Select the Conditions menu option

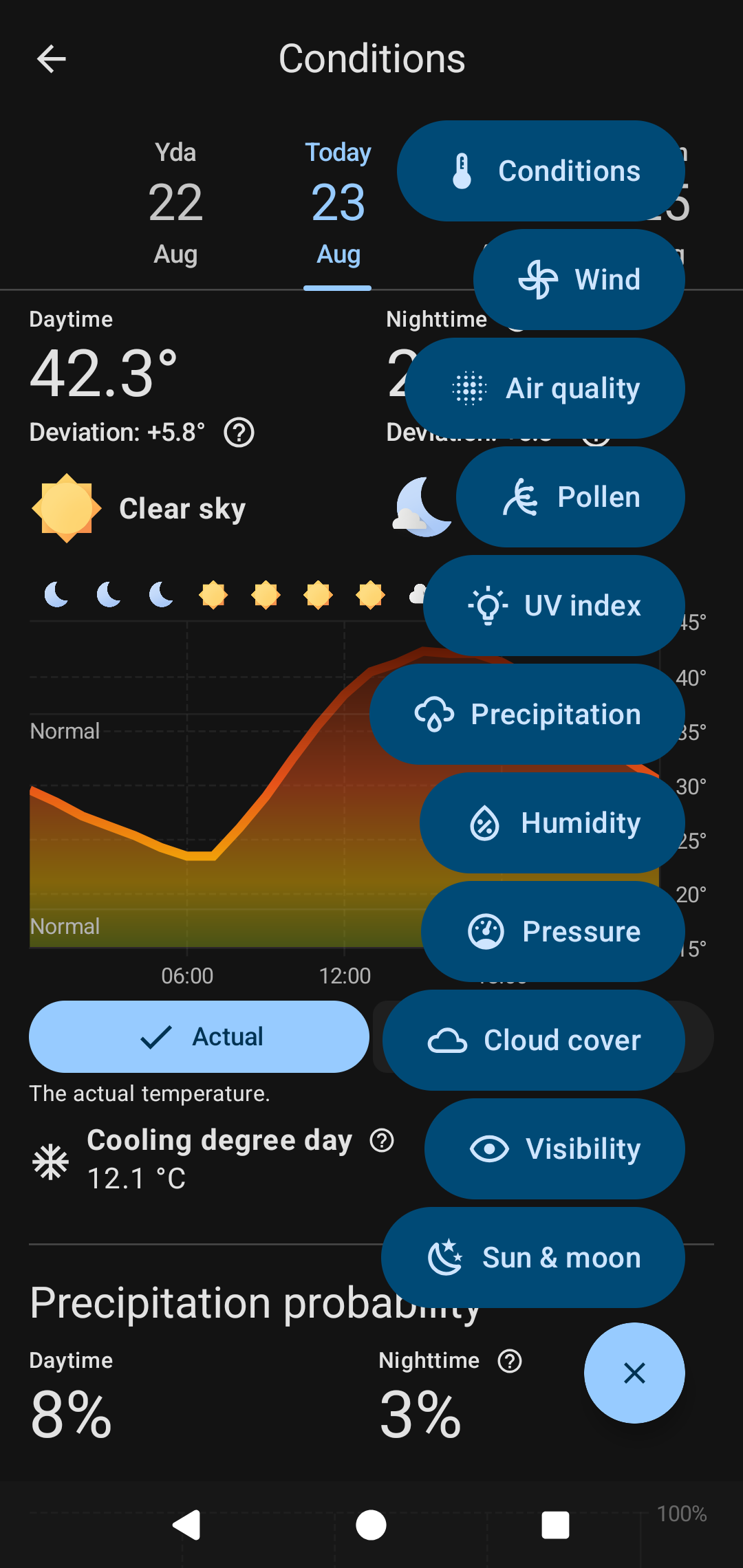pos(541,171)
